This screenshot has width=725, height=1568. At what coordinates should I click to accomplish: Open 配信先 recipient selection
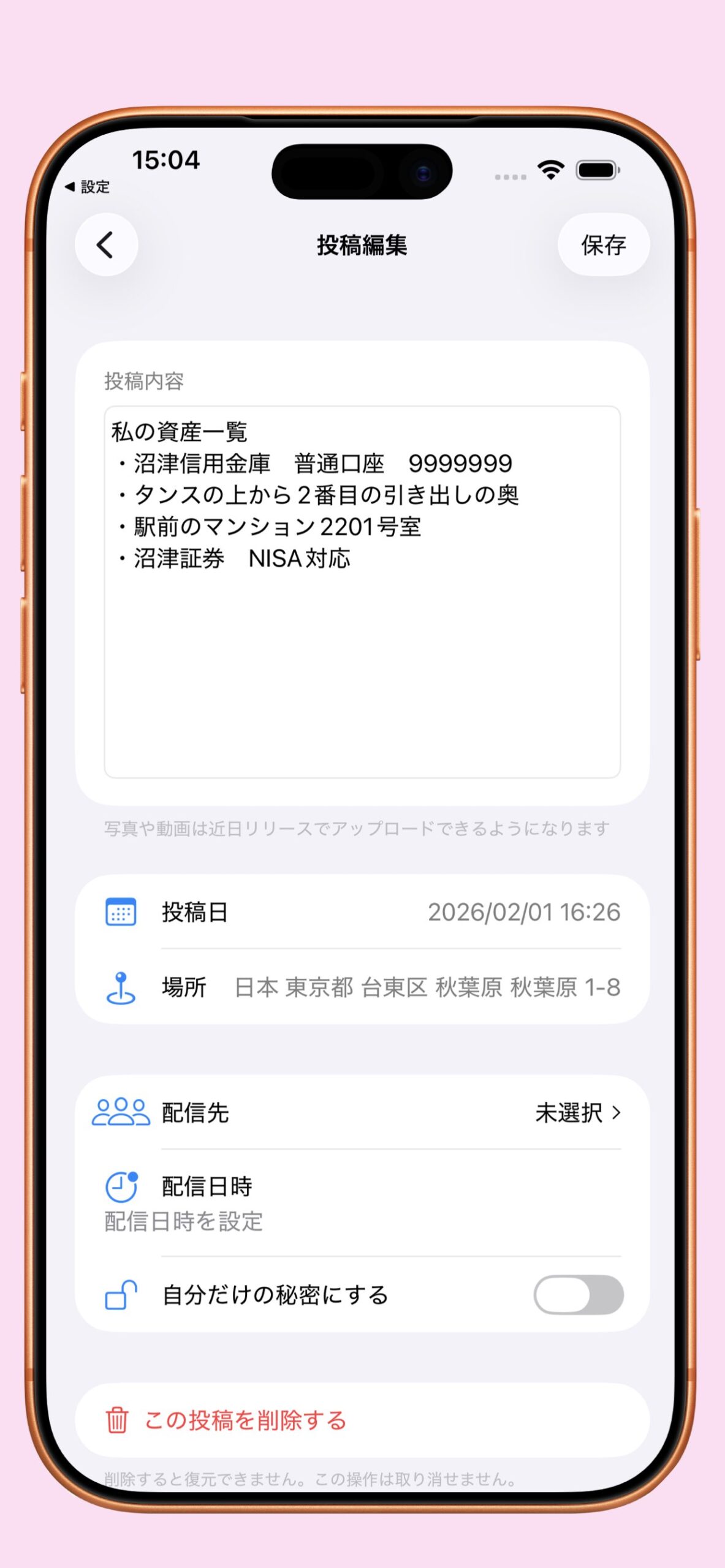(362, 1112)
